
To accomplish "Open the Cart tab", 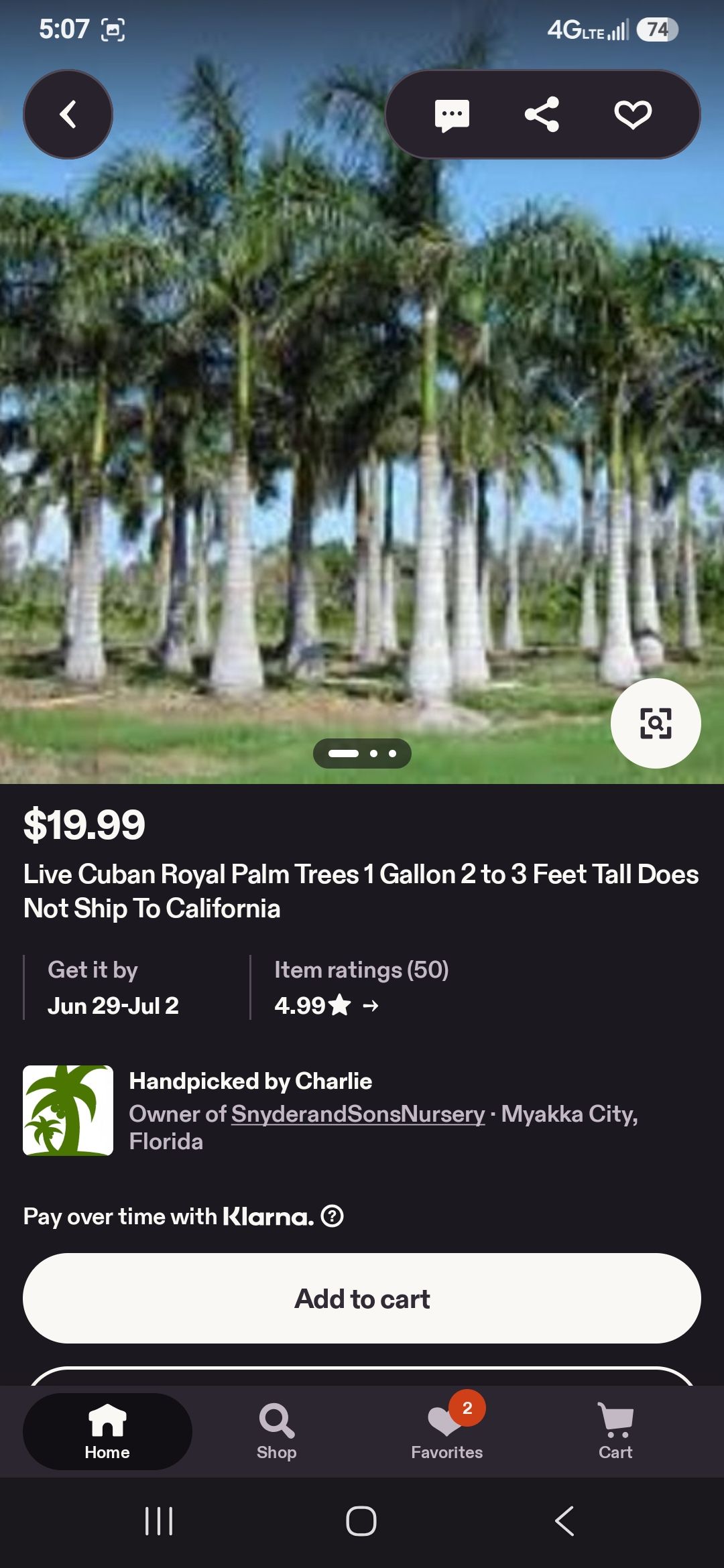I will pos(615,1432).
